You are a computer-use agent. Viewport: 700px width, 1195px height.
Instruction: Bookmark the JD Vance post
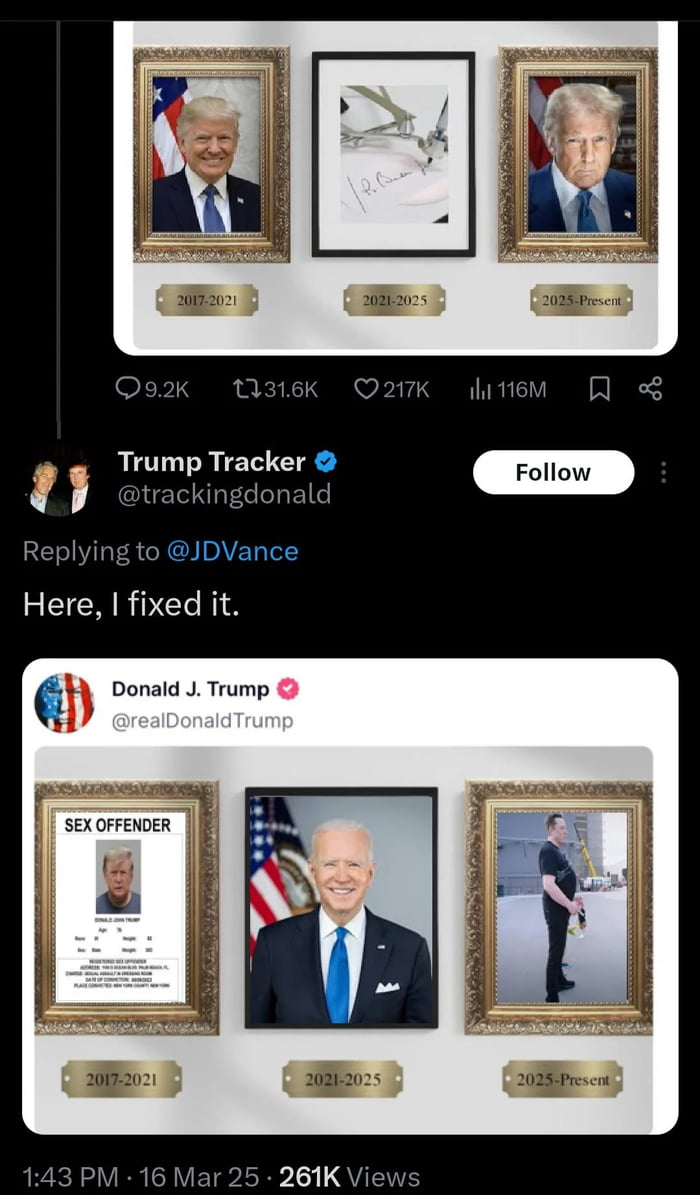[599, 389]
